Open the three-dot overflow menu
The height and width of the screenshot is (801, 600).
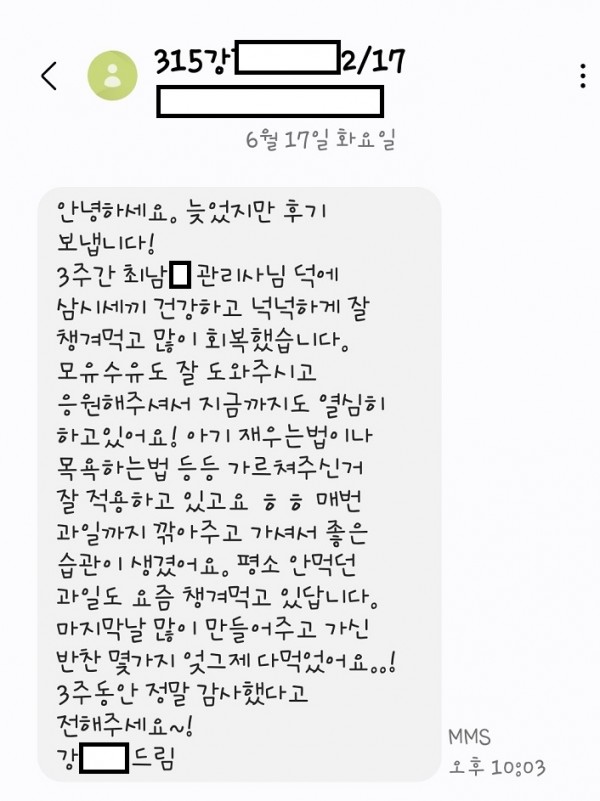click(583, 76)
